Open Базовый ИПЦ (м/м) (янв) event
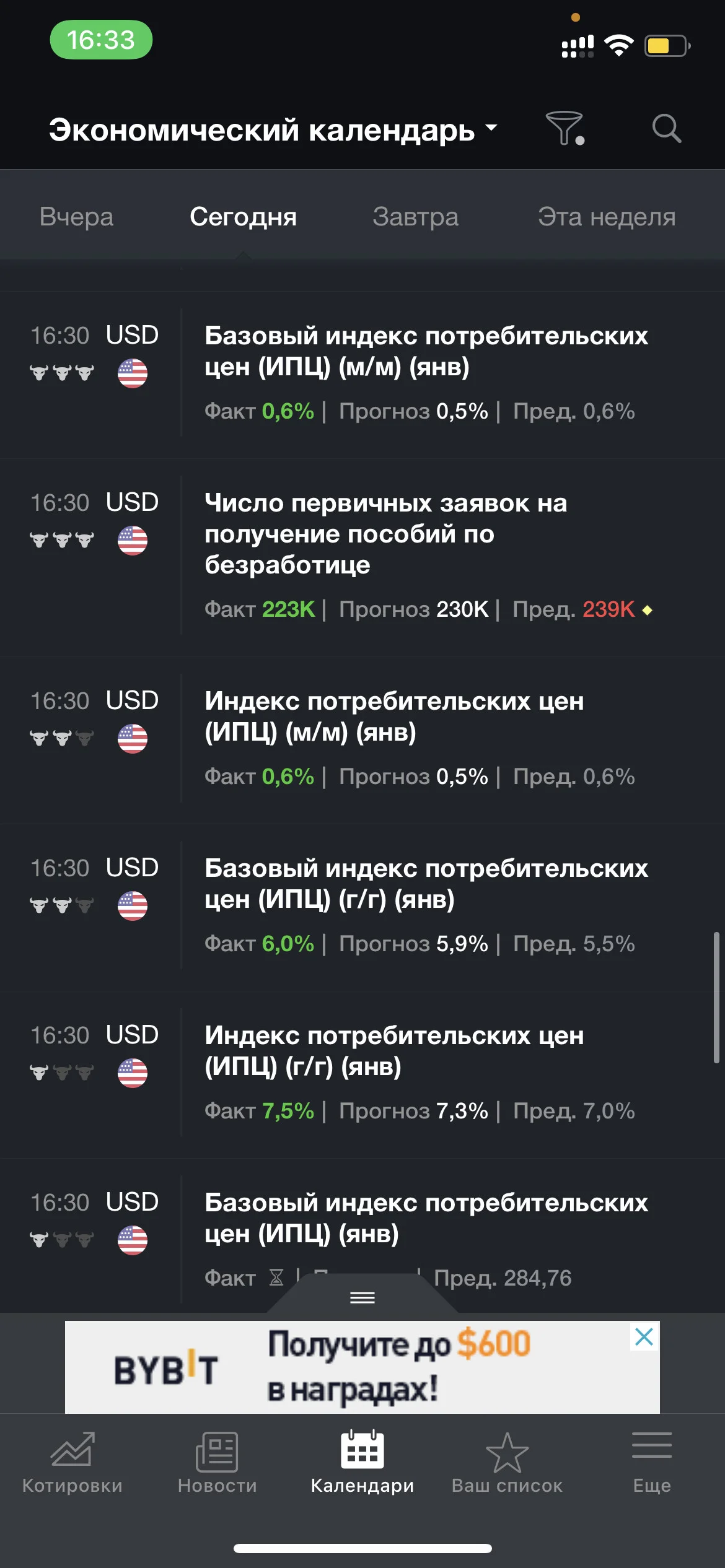Viewport: 725px width, 1568px height. pos(362,375)
